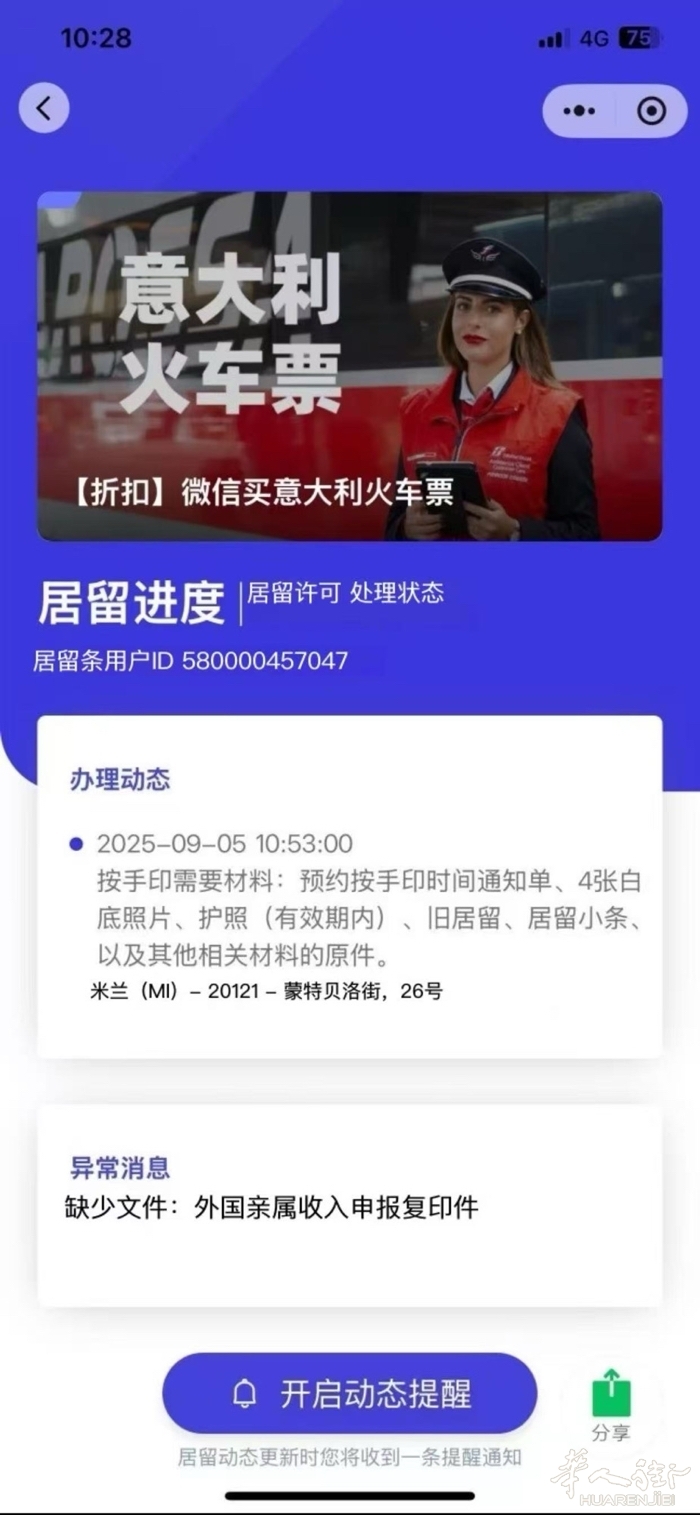Share progress via the 分享 icon
The height and width of the screenshot is (1515, 700).
tap(611, 1406)
